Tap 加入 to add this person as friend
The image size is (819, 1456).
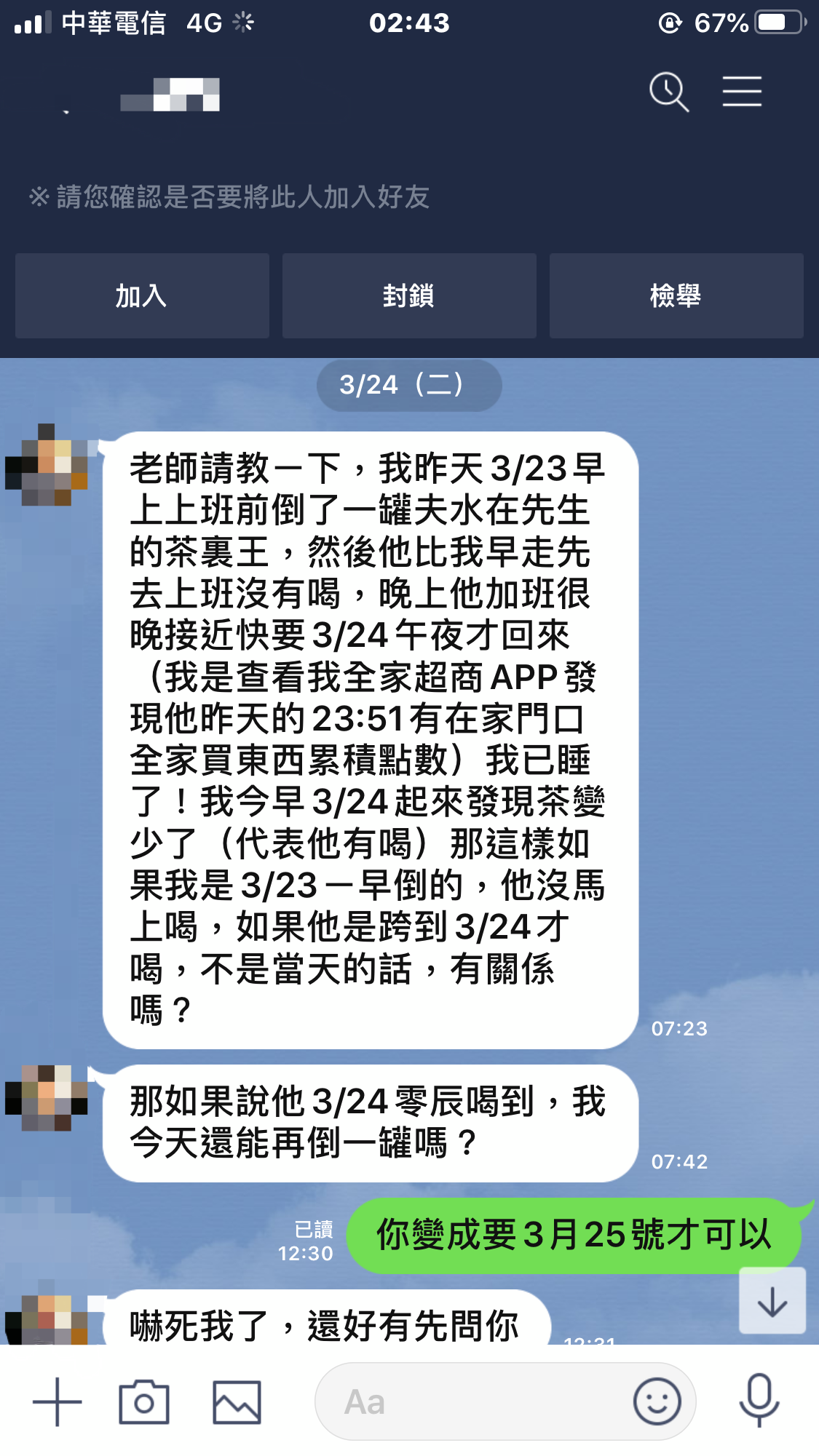tap(142, 296)
